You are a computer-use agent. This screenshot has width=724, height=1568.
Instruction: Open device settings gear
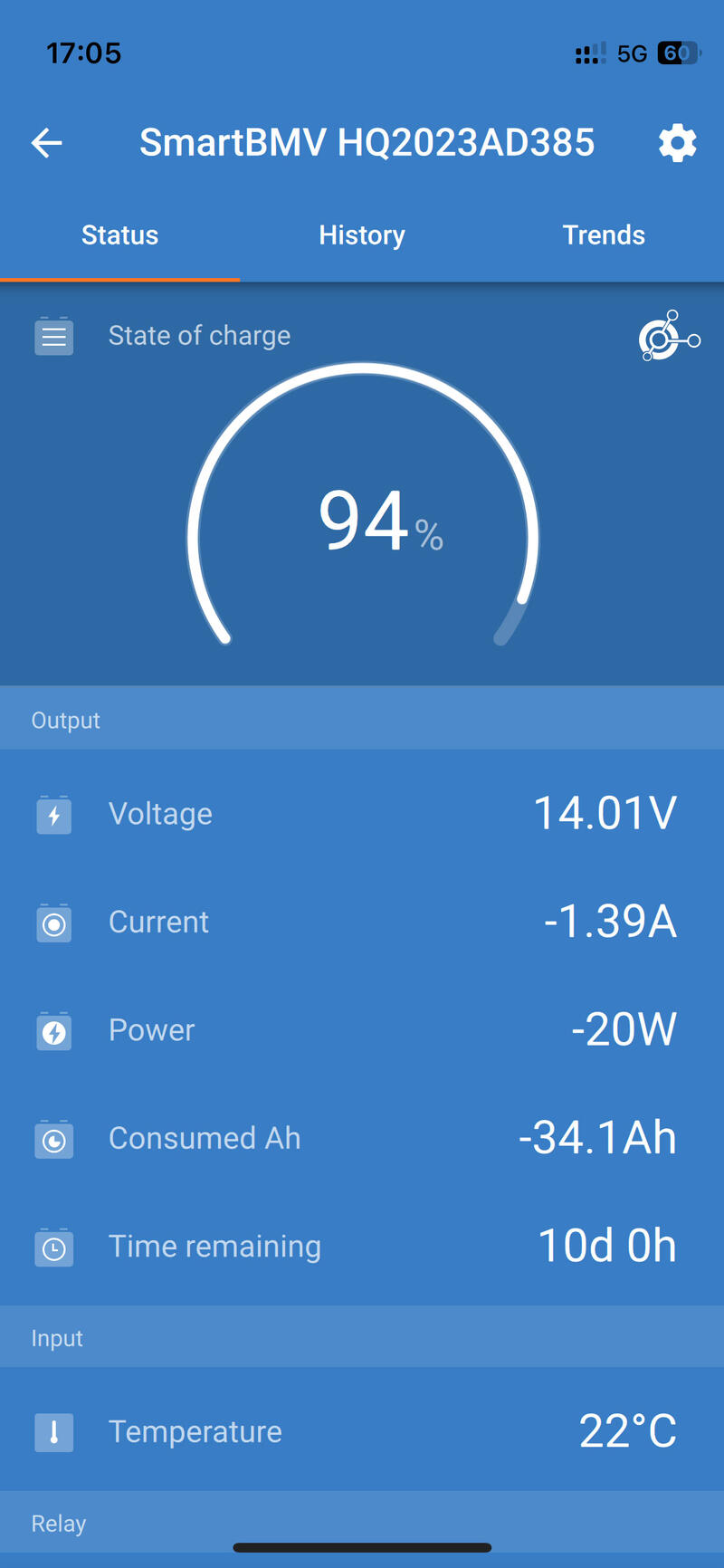(x=677, y=143)
